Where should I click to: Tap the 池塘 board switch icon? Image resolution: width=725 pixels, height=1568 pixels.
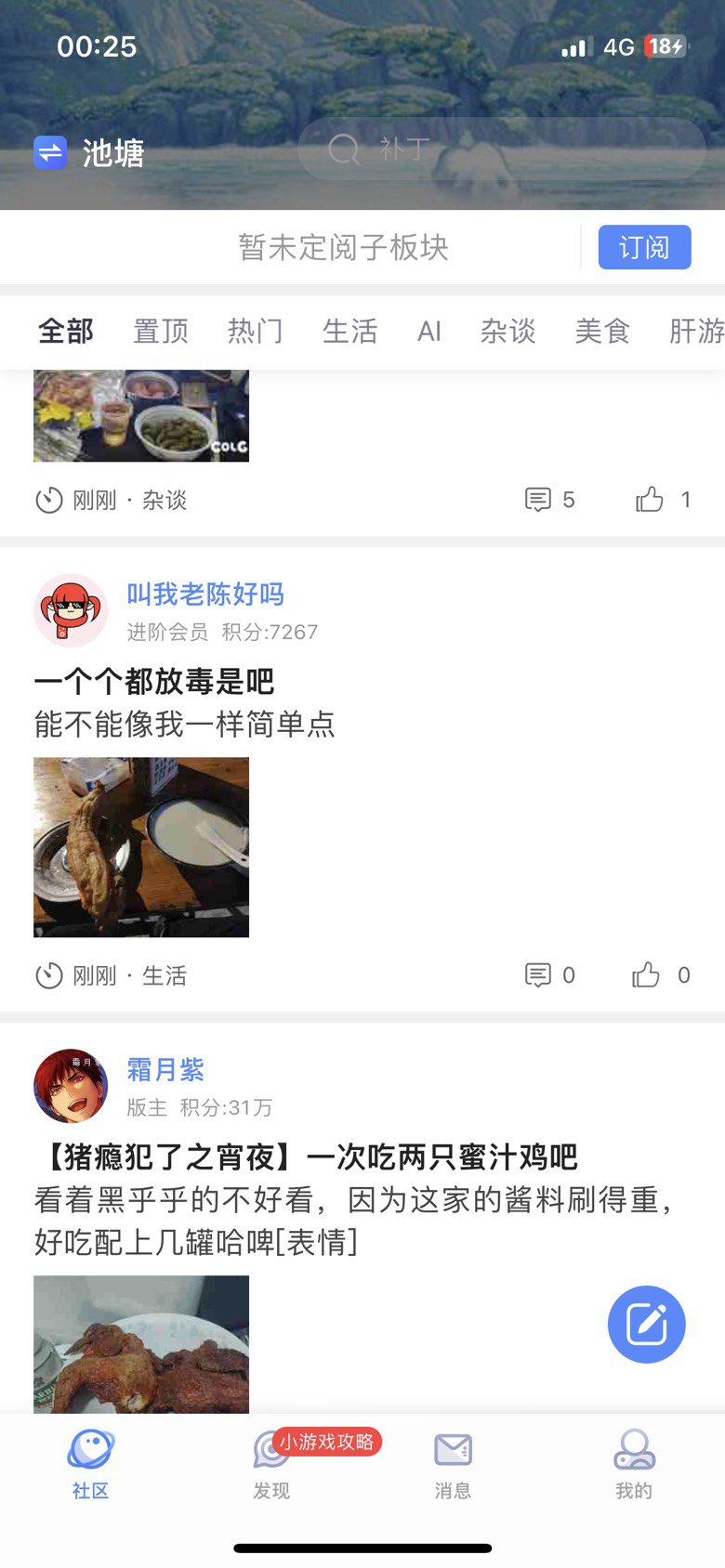pyautogui.click(x=50, y=152)
